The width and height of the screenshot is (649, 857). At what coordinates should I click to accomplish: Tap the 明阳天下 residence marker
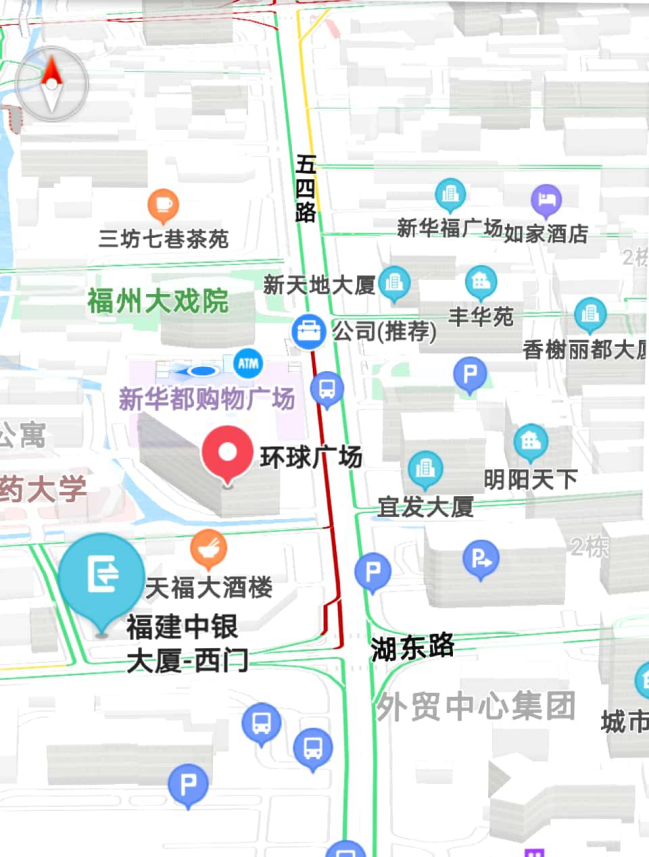pos(530,442)
